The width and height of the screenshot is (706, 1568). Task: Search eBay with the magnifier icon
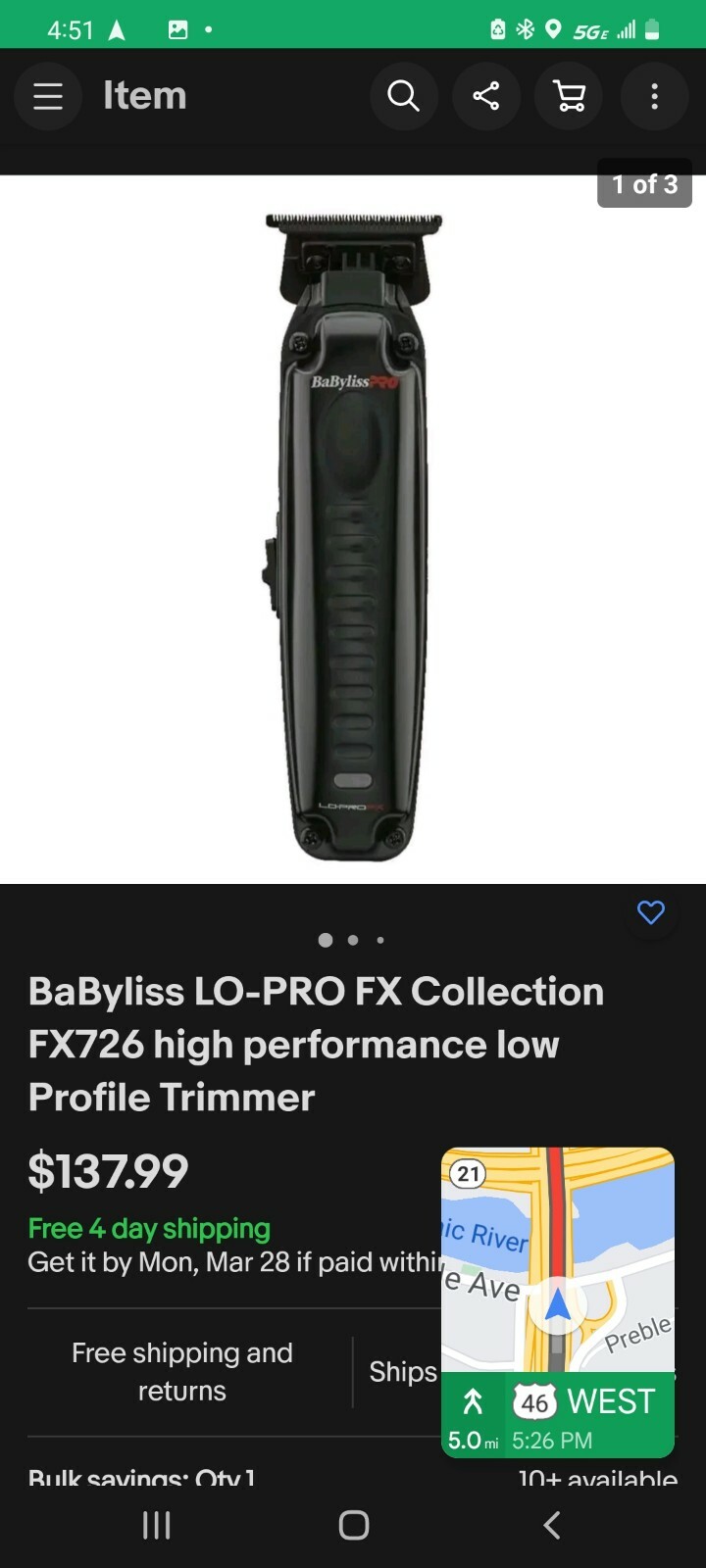click(403, 96)
